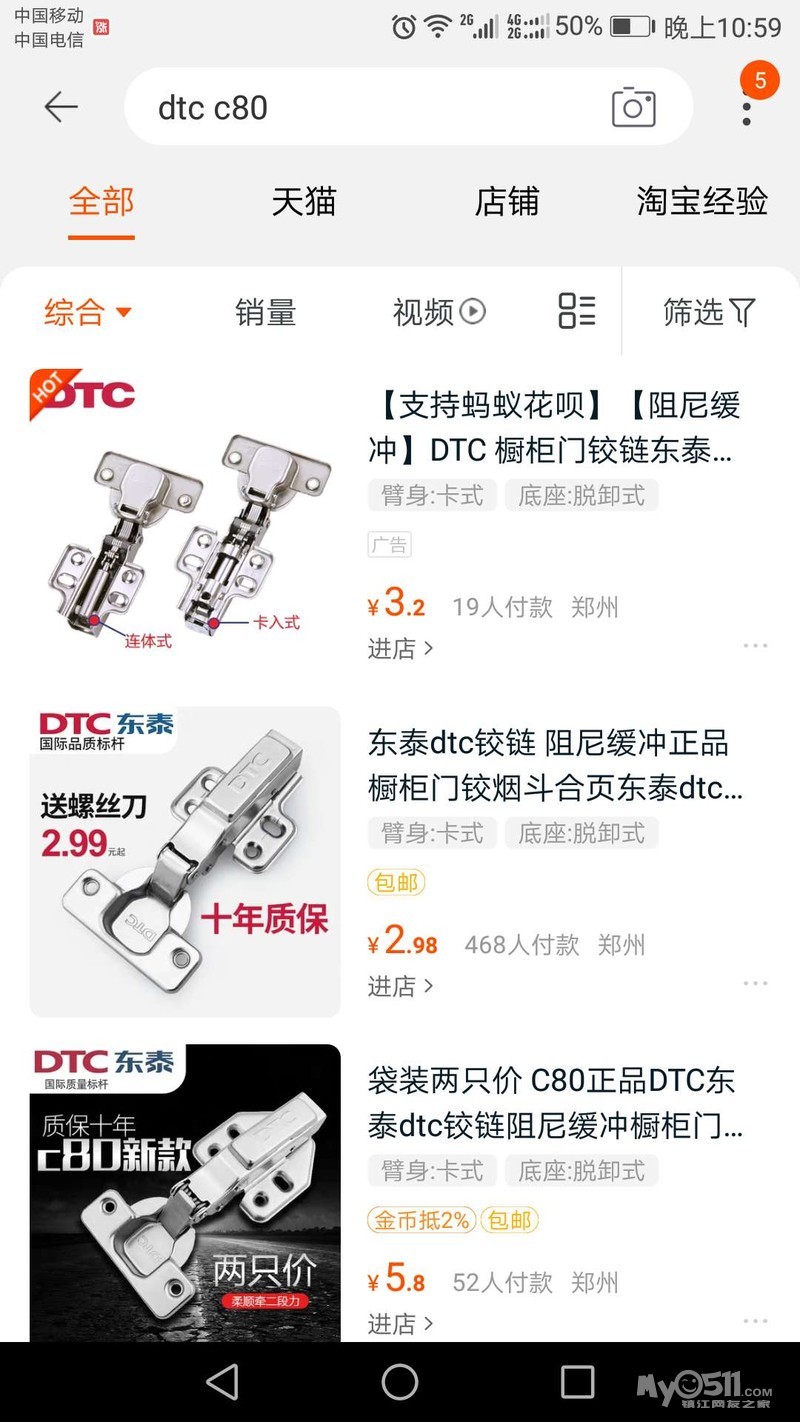Switch to the 淘宝经验 tab
Viewport: 800px width, 1422px height.
click(702, 202)
